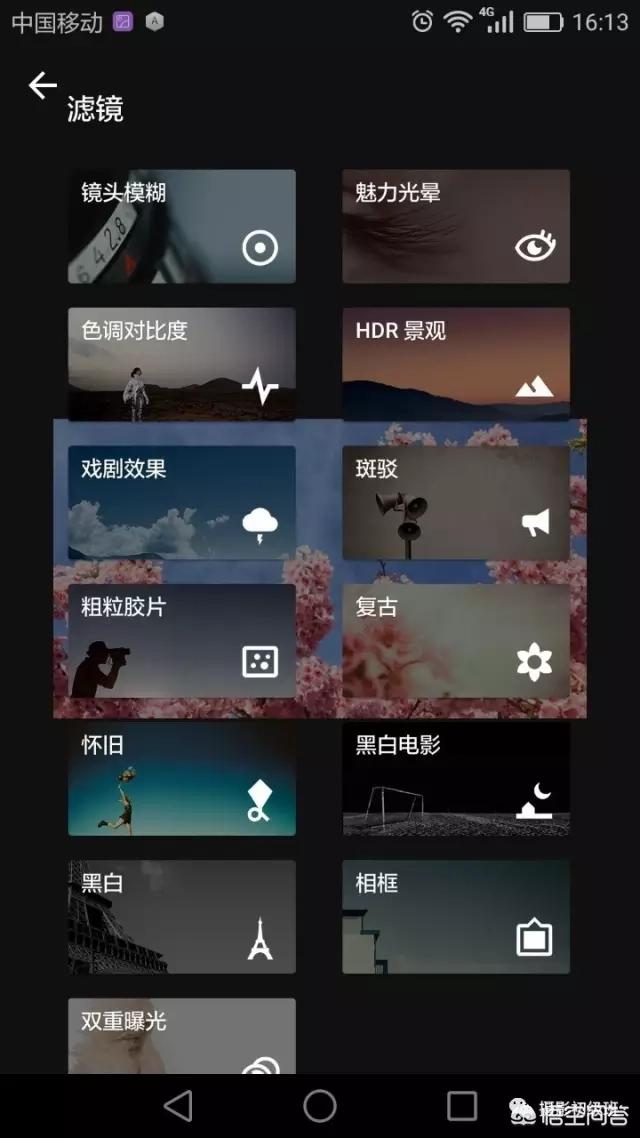Open the 怀旧 filter tile
Screen dimensions: 640x1138
182,778
